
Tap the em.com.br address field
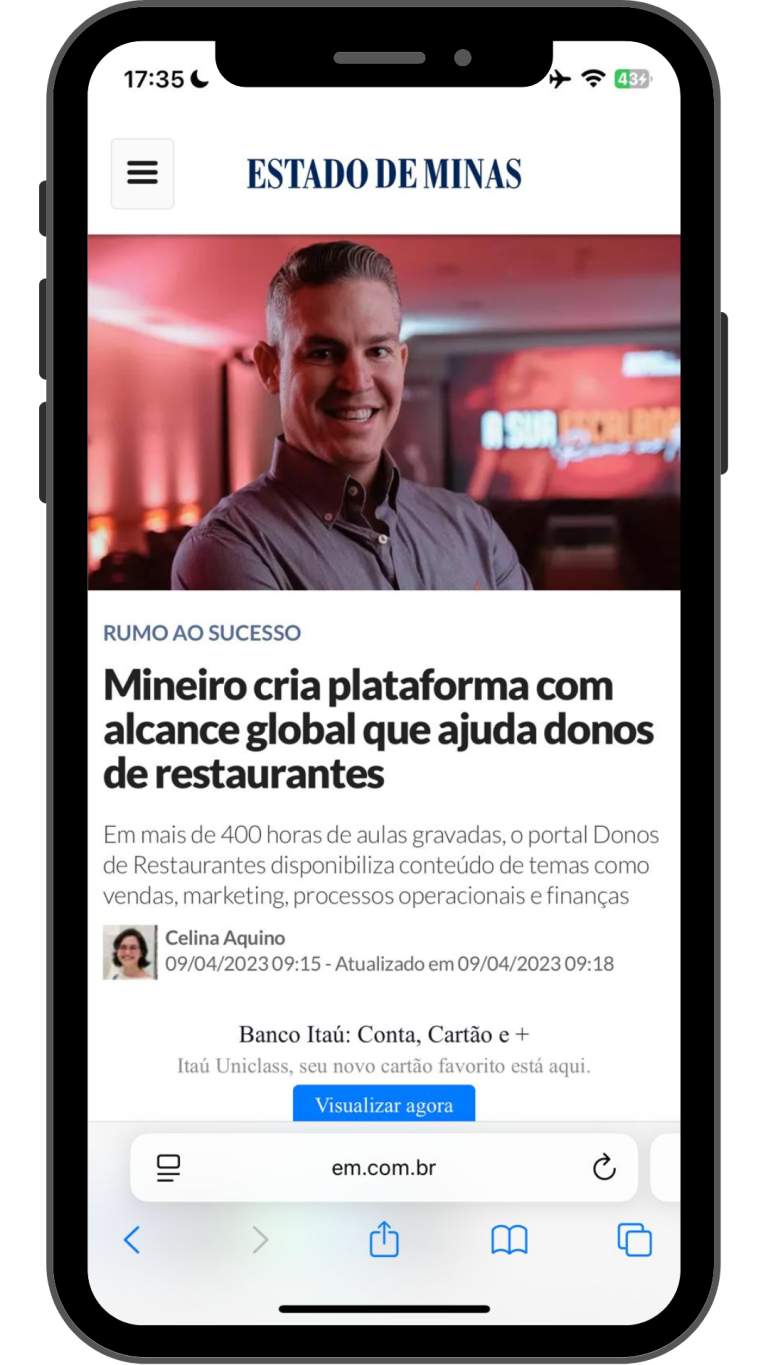384,1167
